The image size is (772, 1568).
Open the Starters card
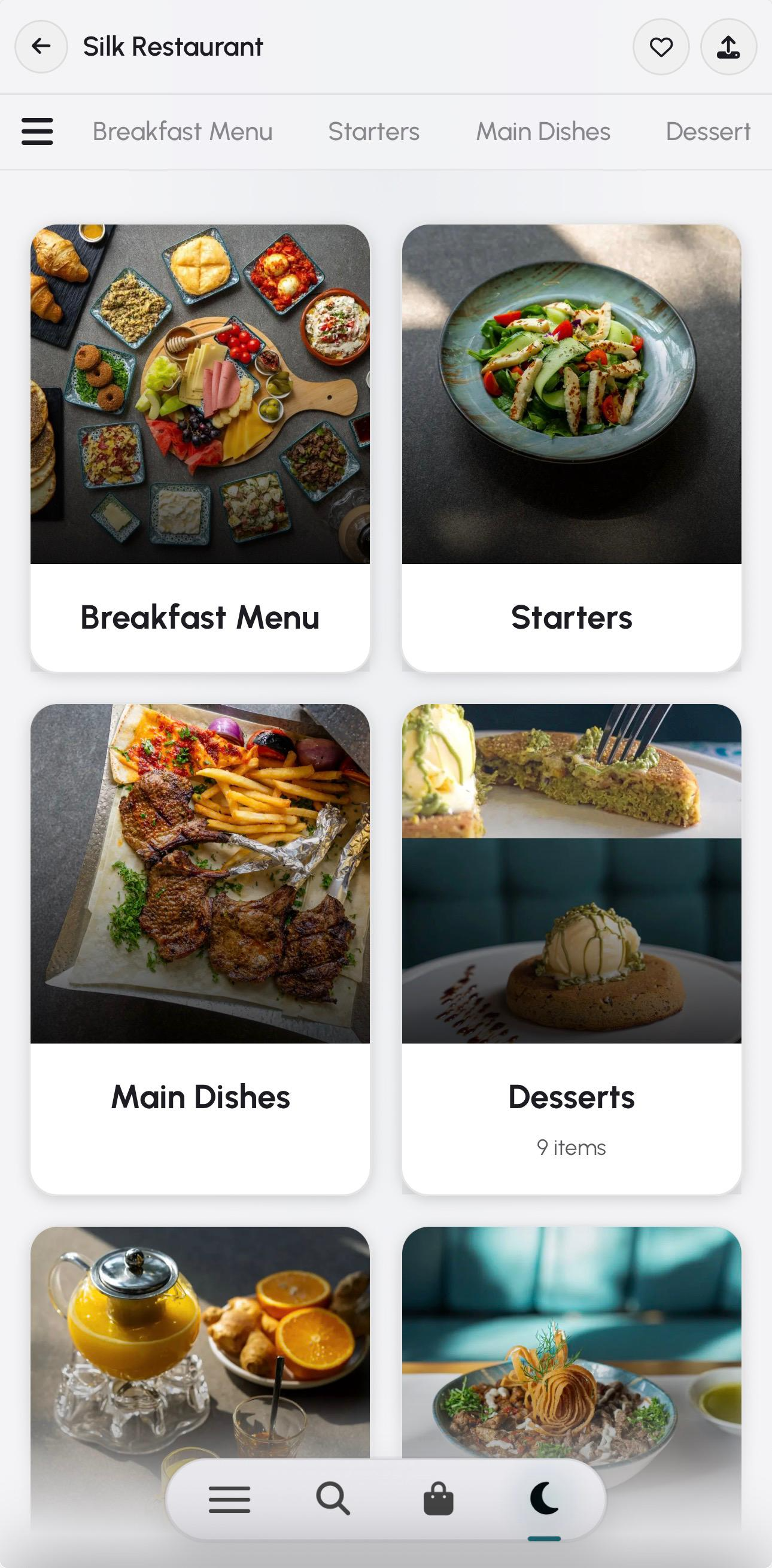tap(572, 448)
